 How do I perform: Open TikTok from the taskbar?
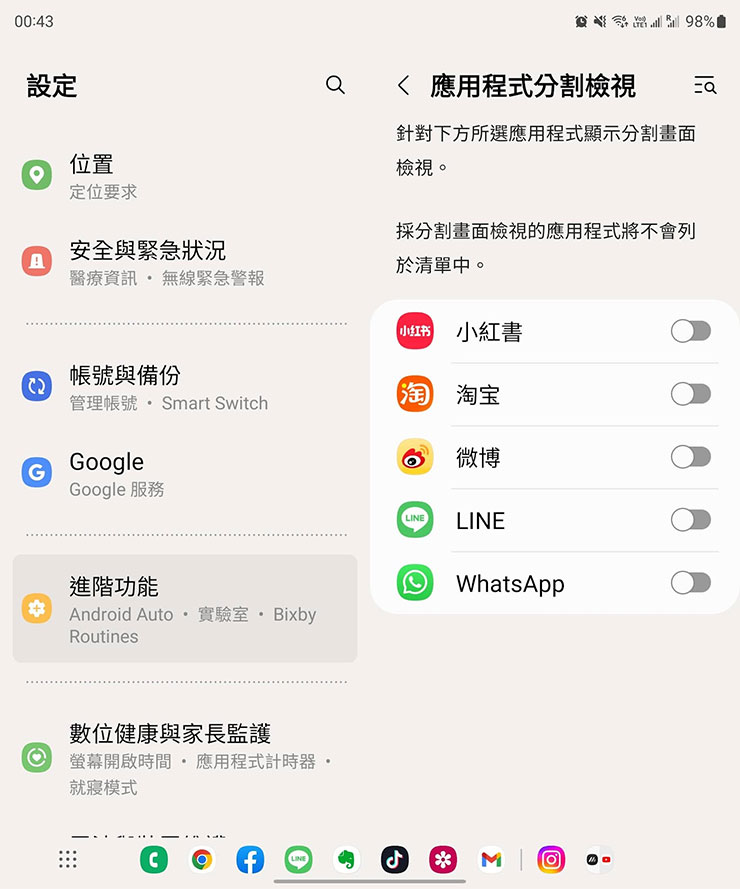[395, 859]
